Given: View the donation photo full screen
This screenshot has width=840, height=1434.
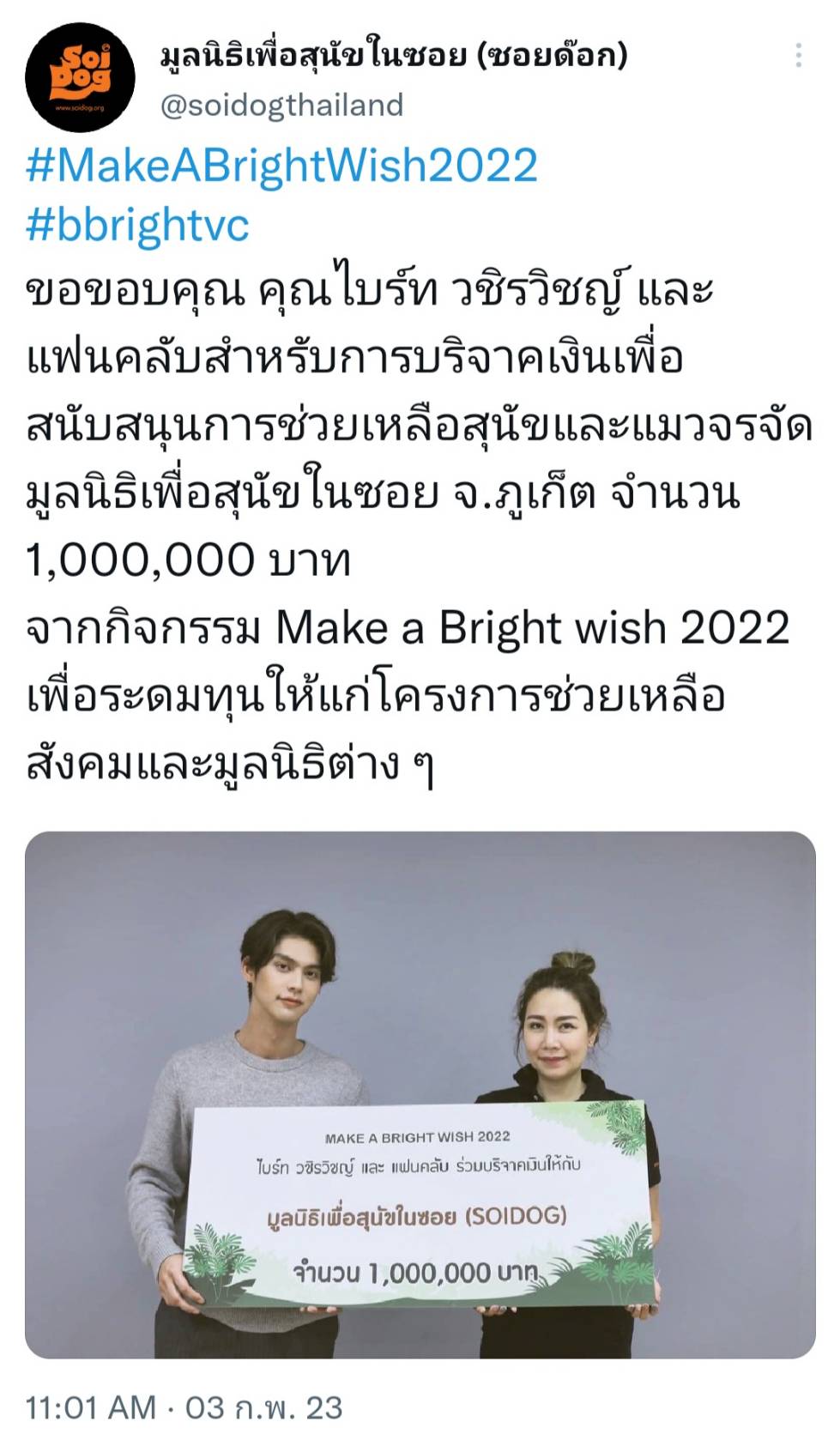Looking at the screenshot, I should coord(420,1095).
